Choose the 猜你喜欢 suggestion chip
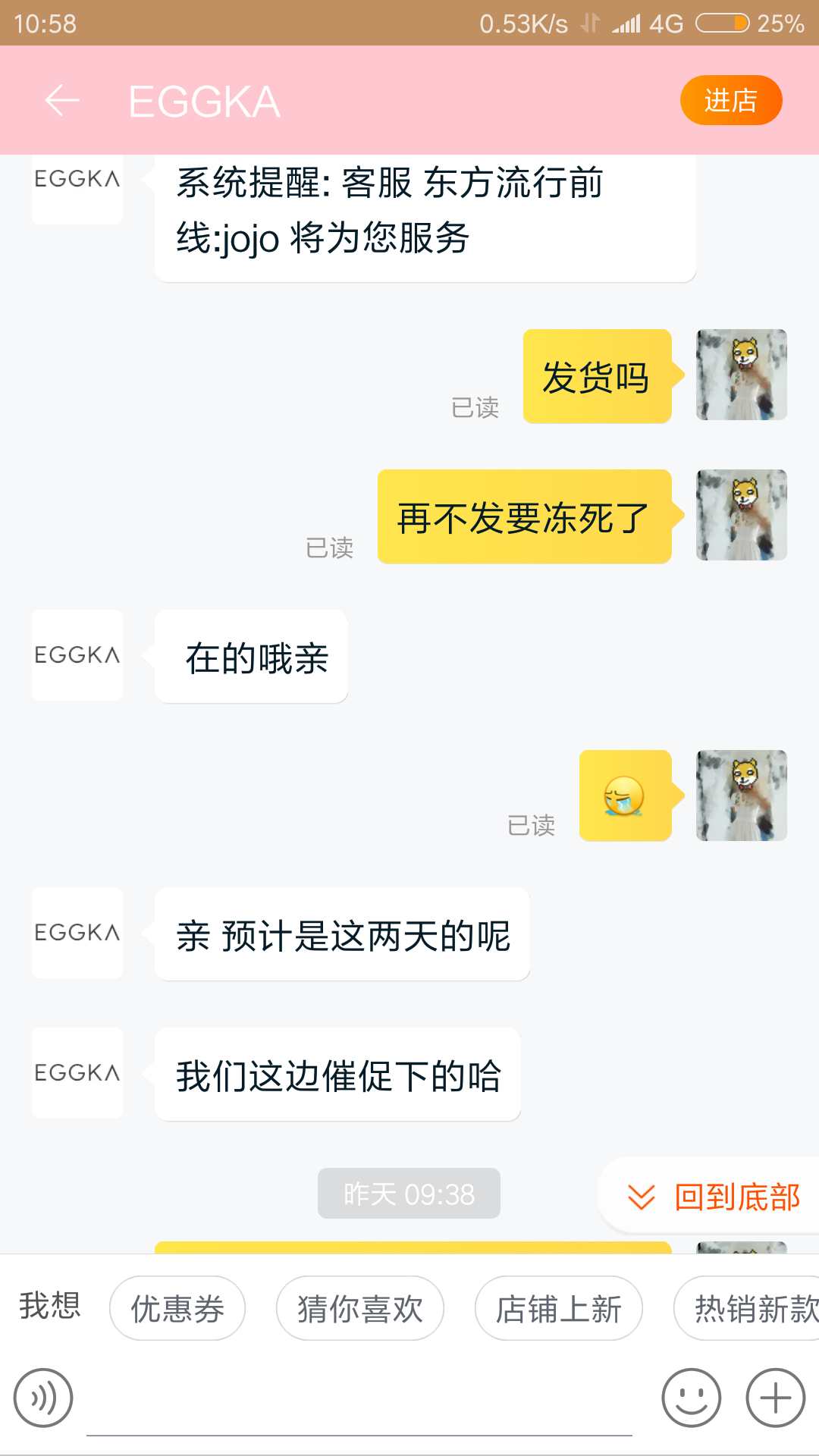 point(360,1308)
